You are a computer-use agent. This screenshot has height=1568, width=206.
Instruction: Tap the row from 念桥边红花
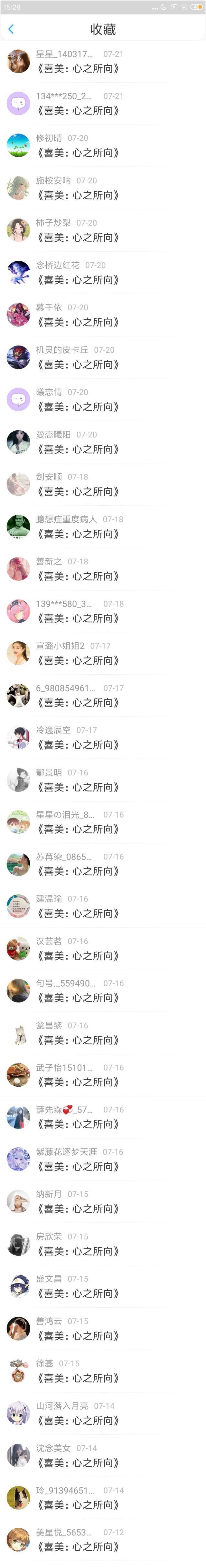click(103, 273)
